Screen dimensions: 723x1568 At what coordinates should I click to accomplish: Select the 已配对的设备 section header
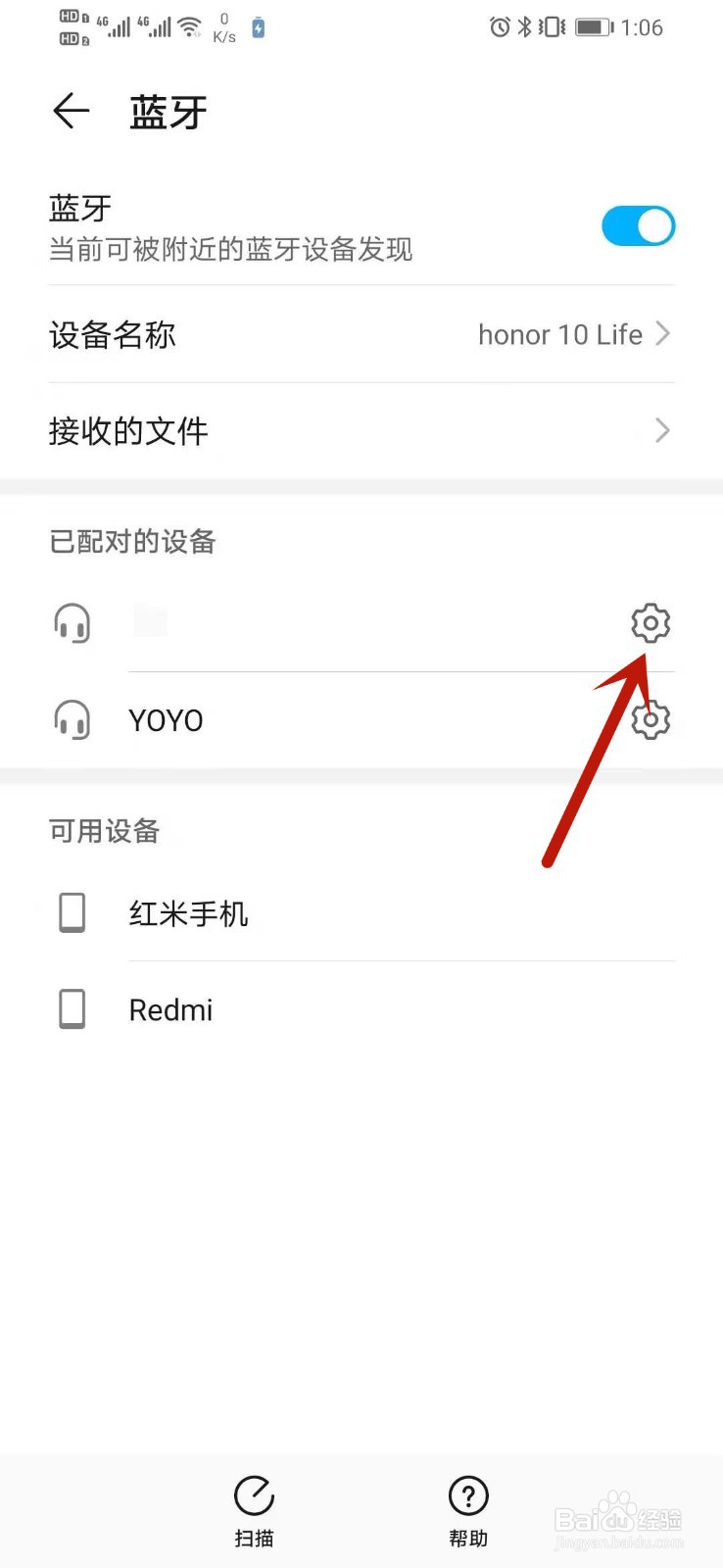pos(130,542)
